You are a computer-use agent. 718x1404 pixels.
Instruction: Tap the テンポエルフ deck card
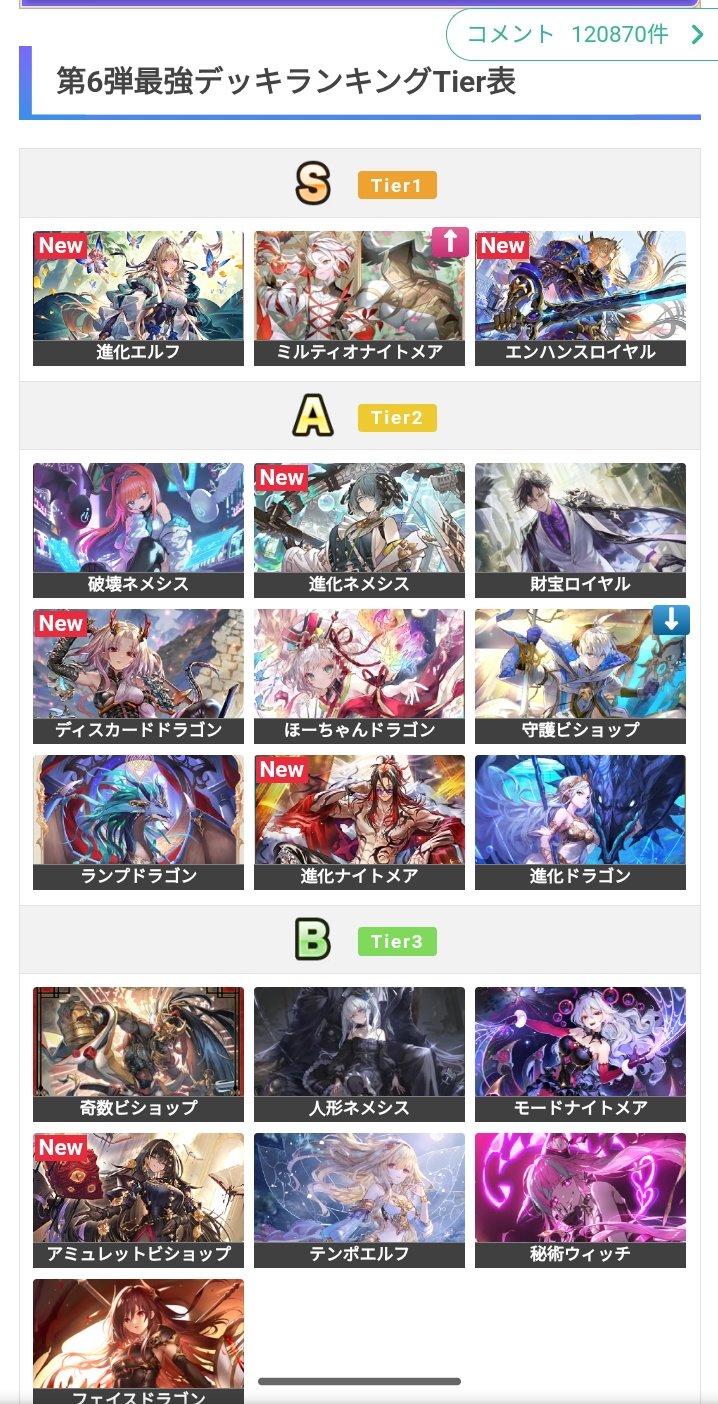pos(359,1200)
